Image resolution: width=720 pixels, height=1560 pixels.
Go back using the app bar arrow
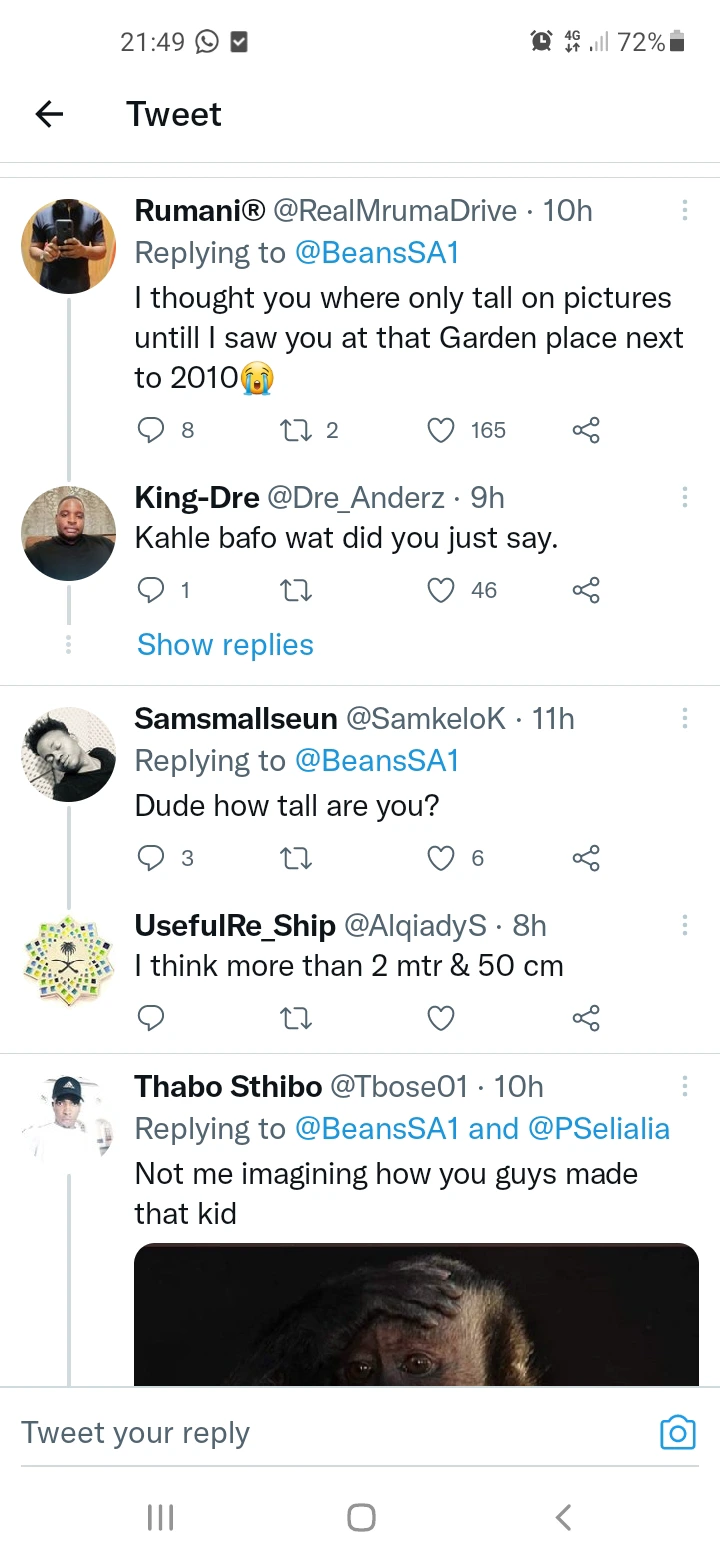[49, 114]
